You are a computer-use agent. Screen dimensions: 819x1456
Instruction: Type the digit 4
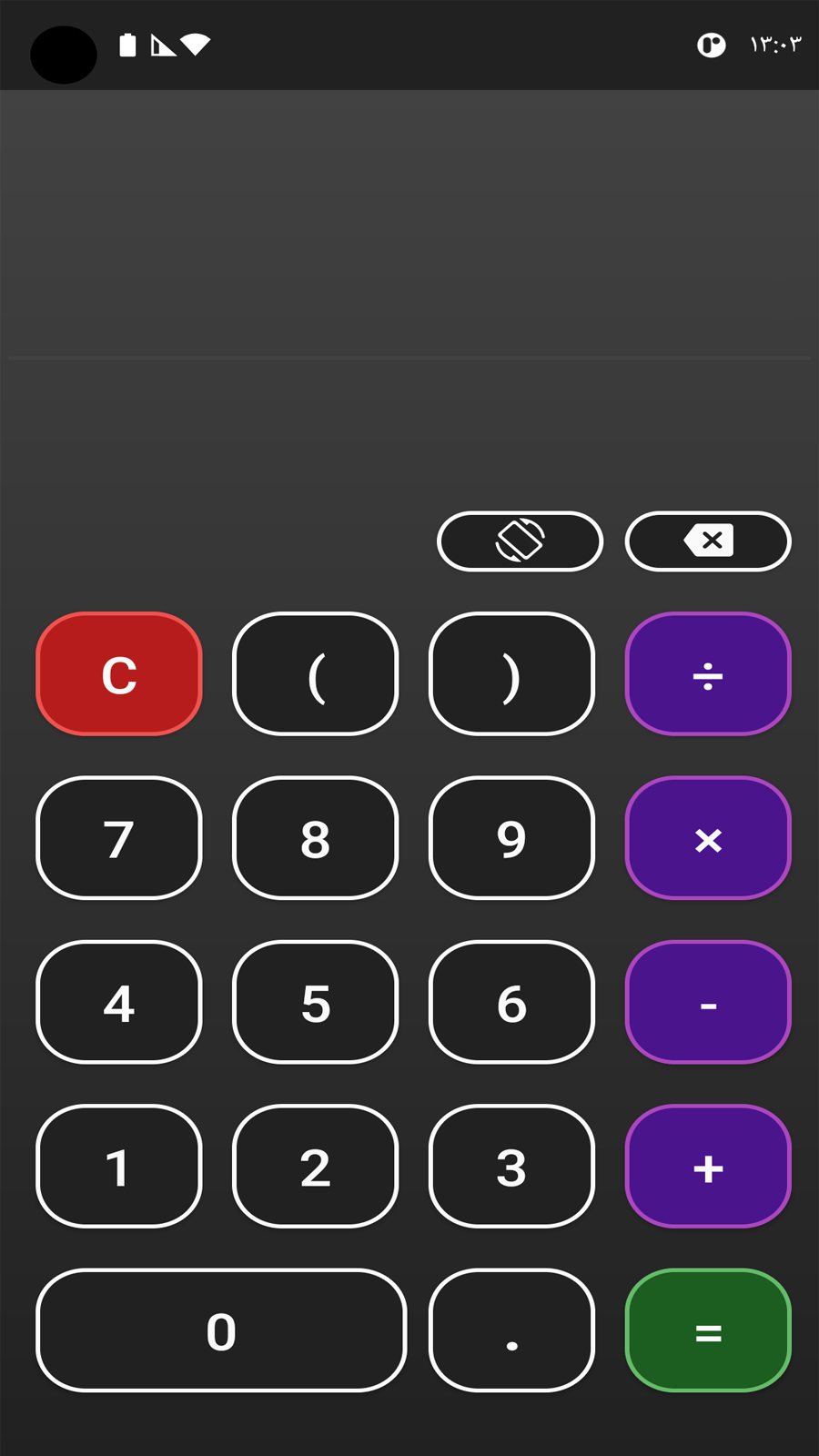[119, 1002]
